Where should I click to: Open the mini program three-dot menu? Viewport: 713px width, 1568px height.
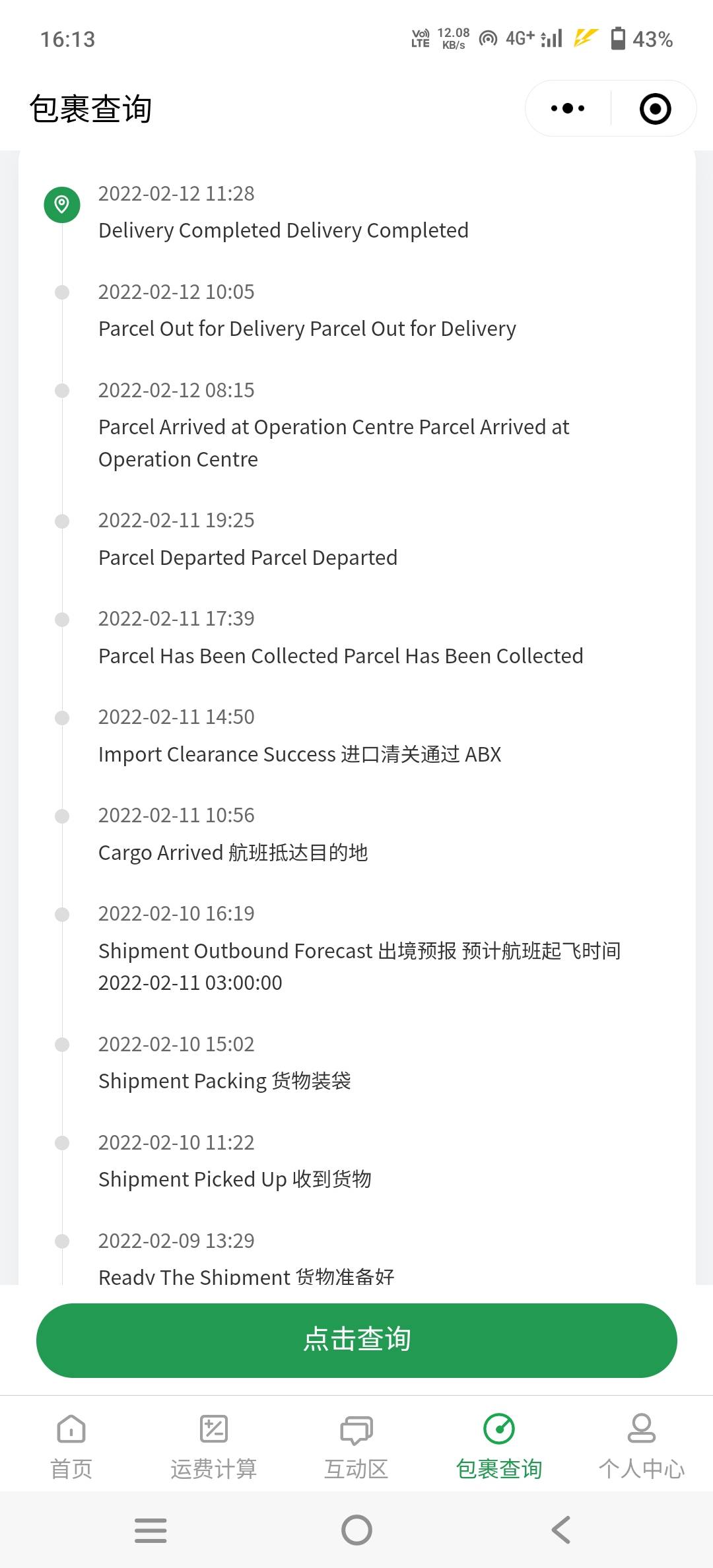point(568,108)
